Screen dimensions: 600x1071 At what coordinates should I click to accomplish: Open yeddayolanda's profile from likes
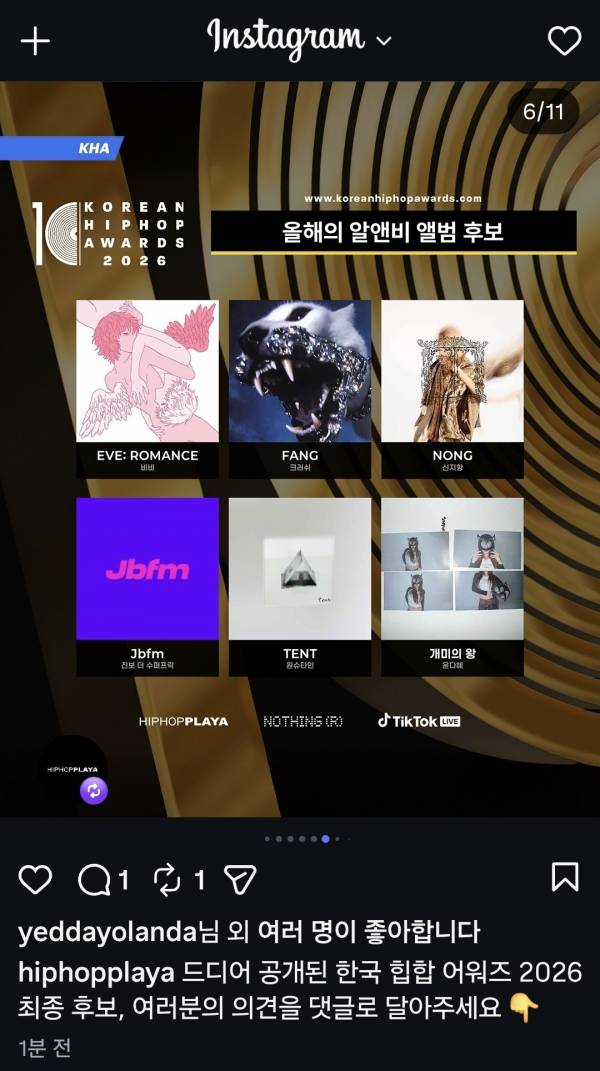coord(104,933)
